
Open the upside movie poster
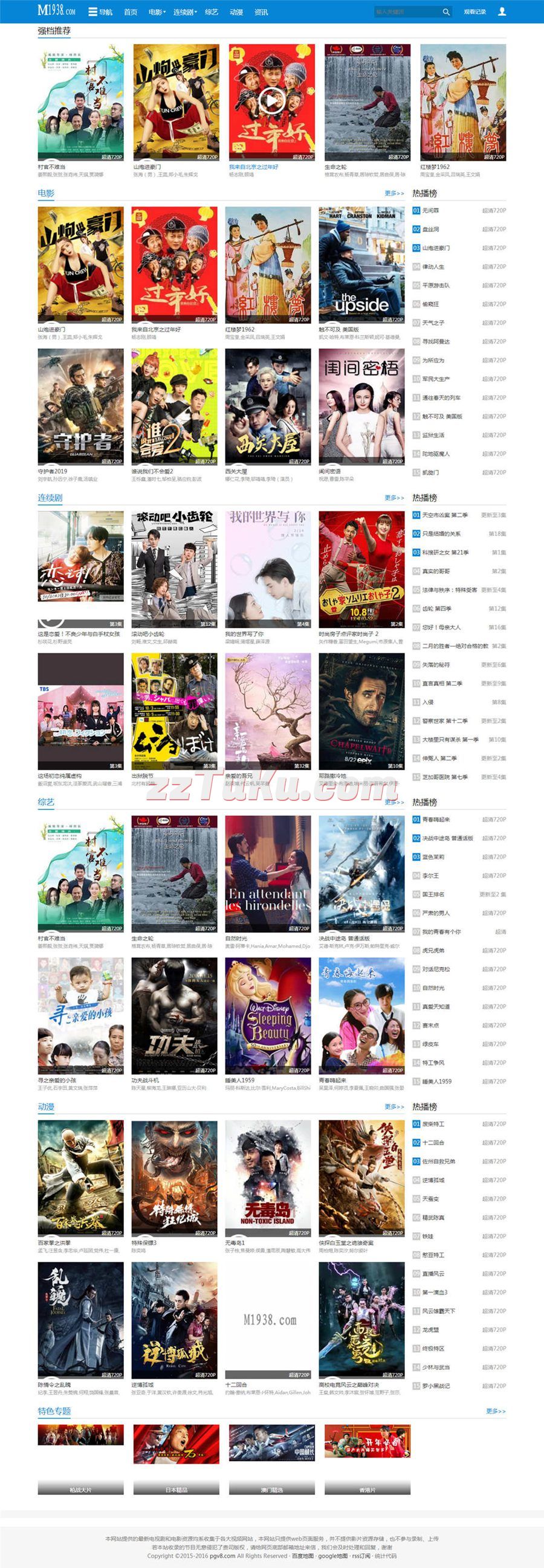click(361, 265)
